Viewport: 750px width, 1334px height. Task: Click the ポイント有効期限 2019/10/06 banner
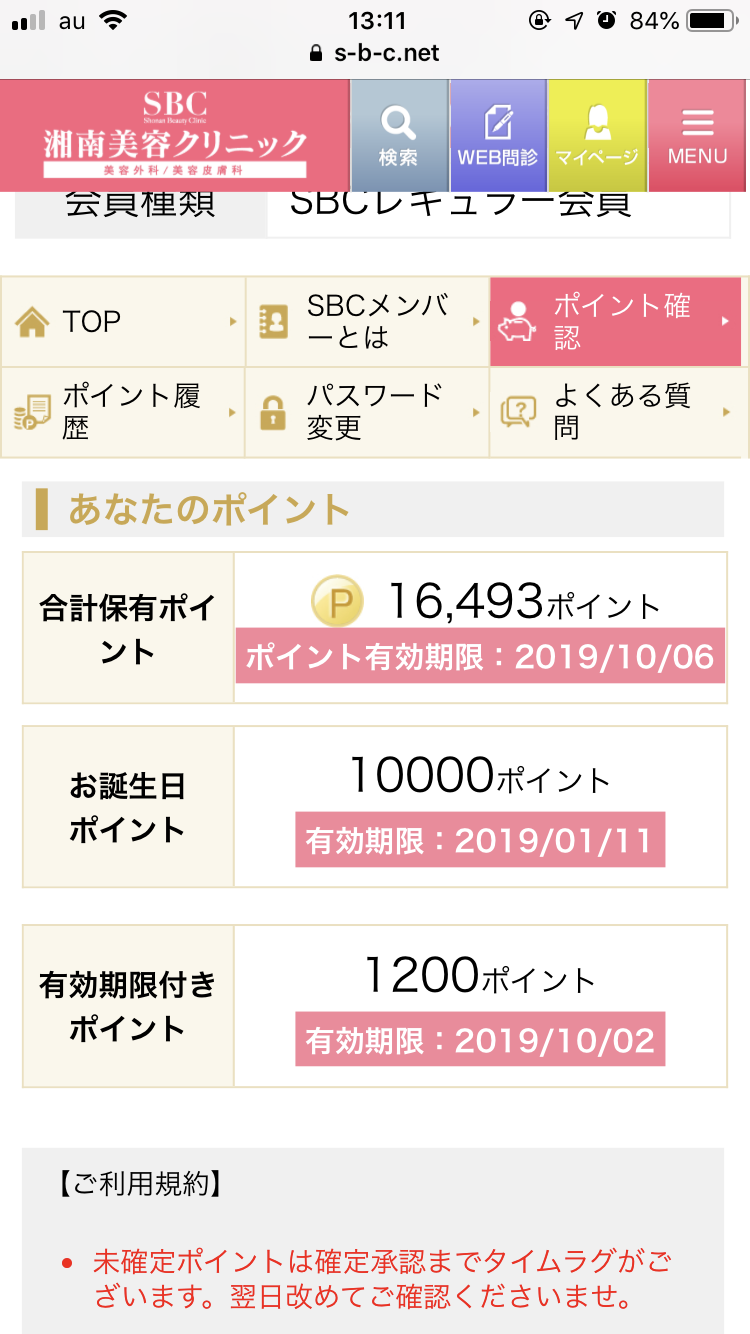tap(478, 656)
